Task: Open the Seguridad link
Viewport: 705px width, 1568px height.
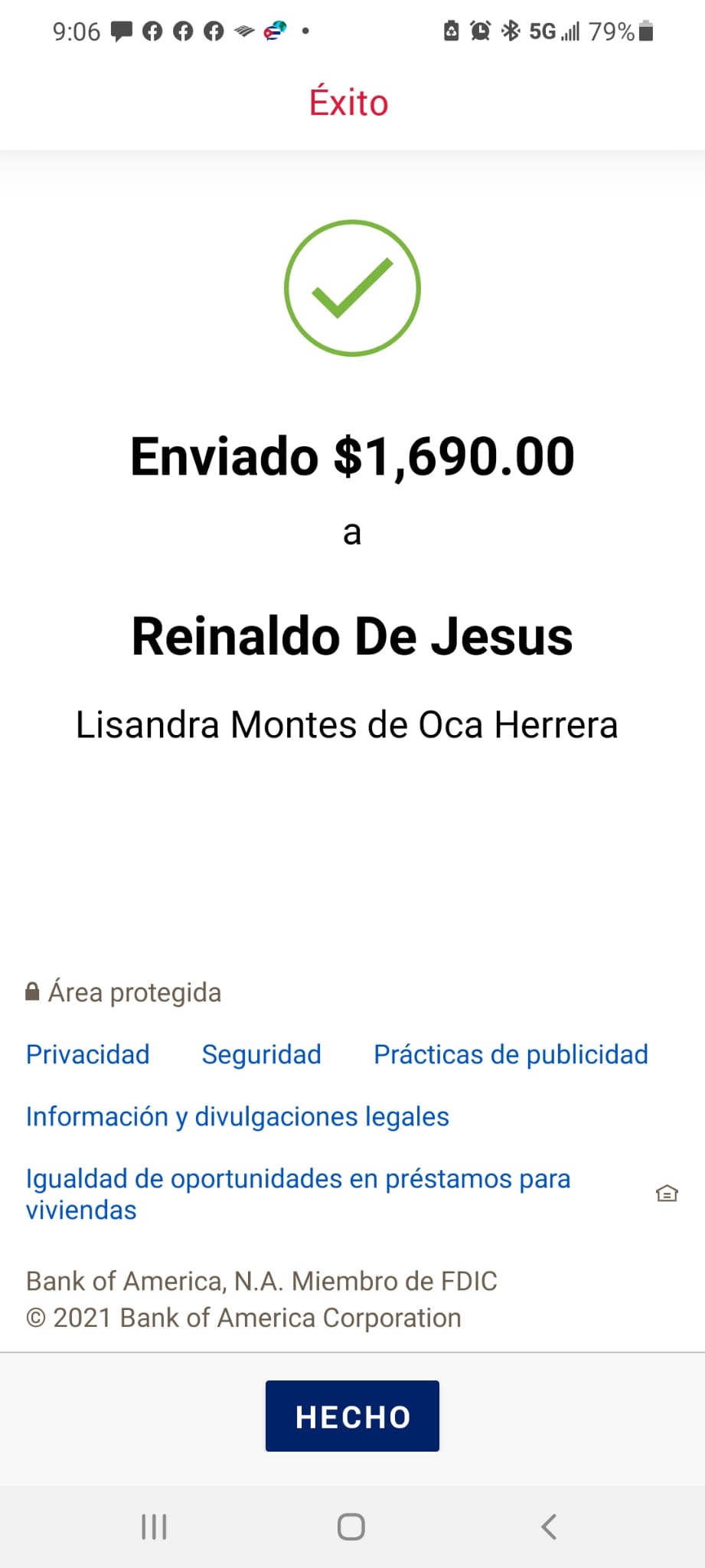Action: pyautogui.click(x=261, y=1054)
